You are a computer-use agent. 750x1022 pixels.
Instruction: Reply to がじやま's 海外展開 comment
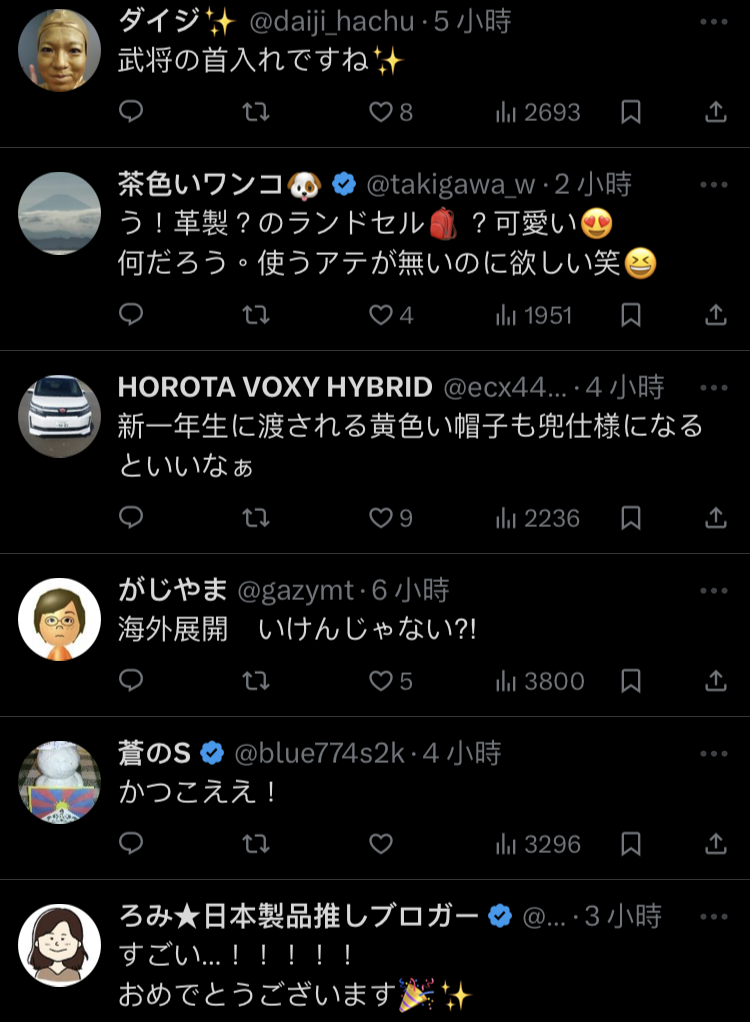tap(132, 681)
